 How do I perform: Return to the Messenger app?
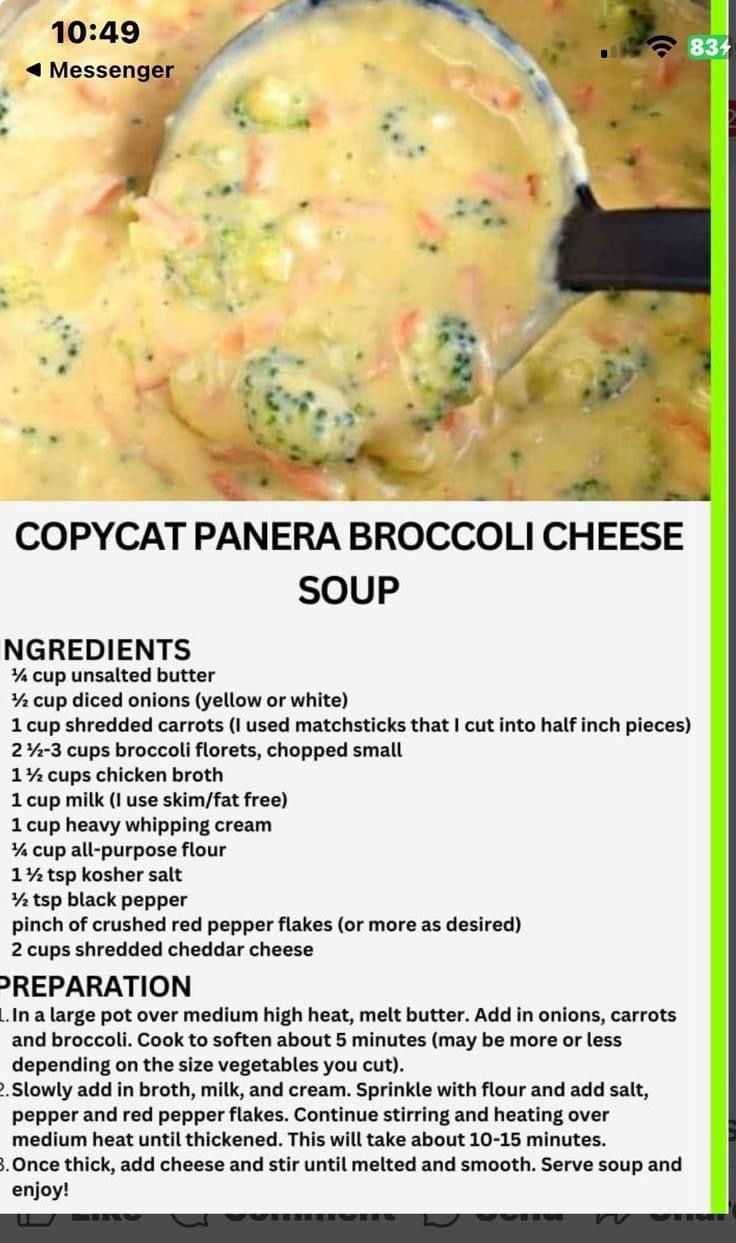click(x=99, y=70)
